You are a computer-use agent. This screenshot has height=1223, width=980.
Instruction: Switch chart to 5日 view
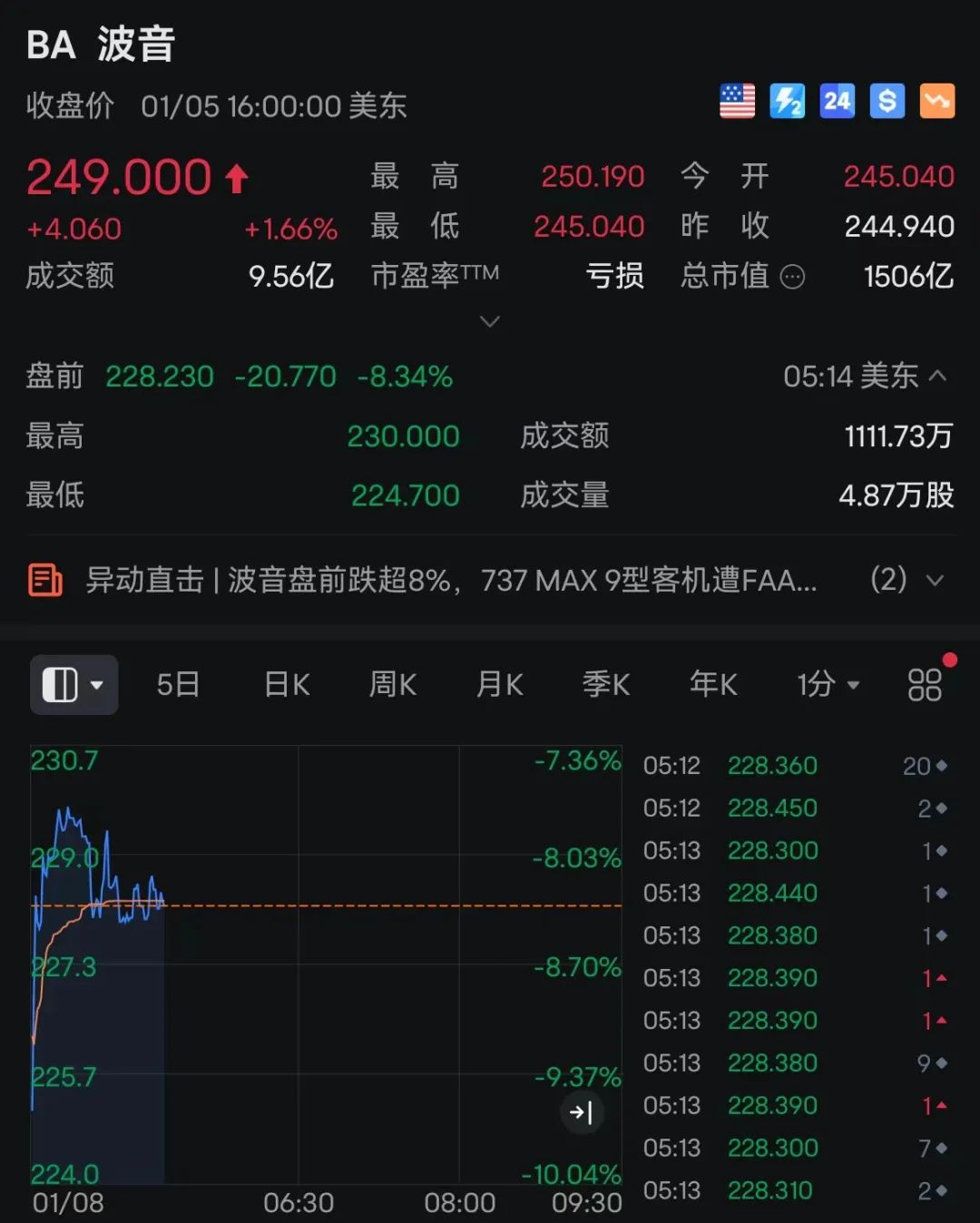pos(178,684)
